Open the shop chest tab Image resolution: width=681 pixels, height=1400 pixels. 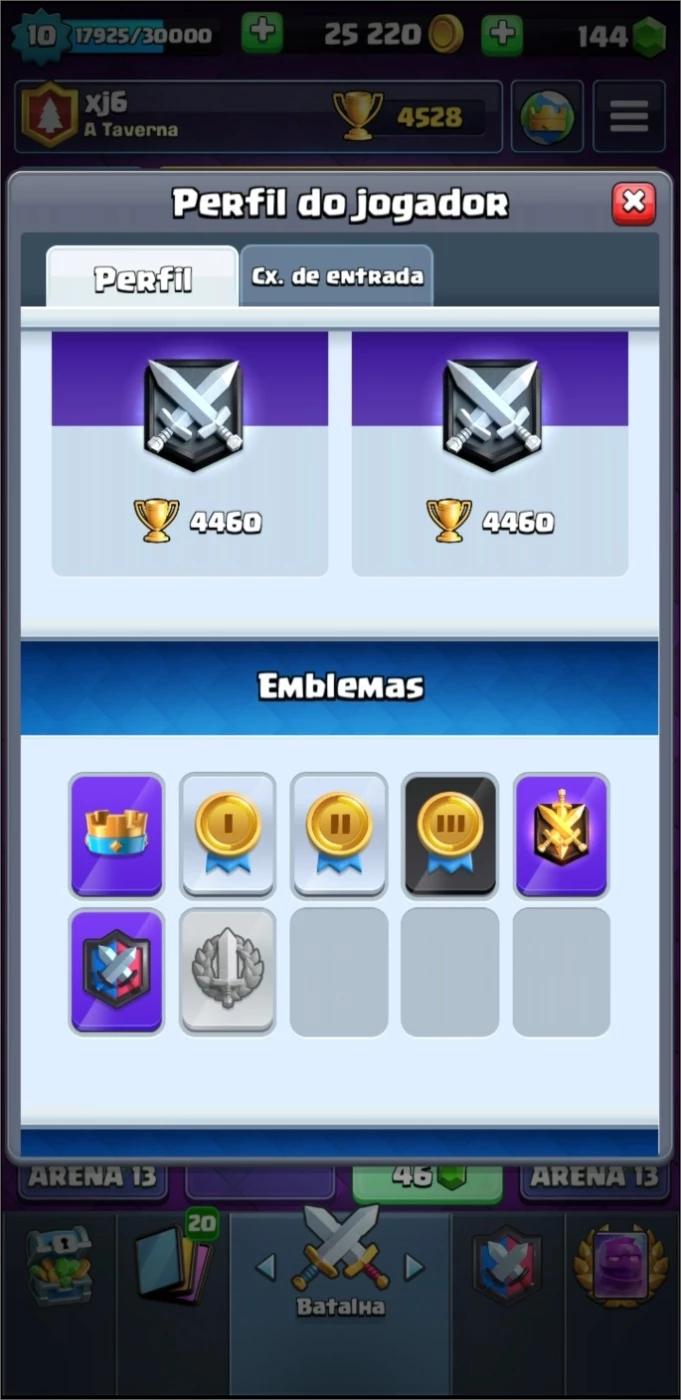[58, 1267]
